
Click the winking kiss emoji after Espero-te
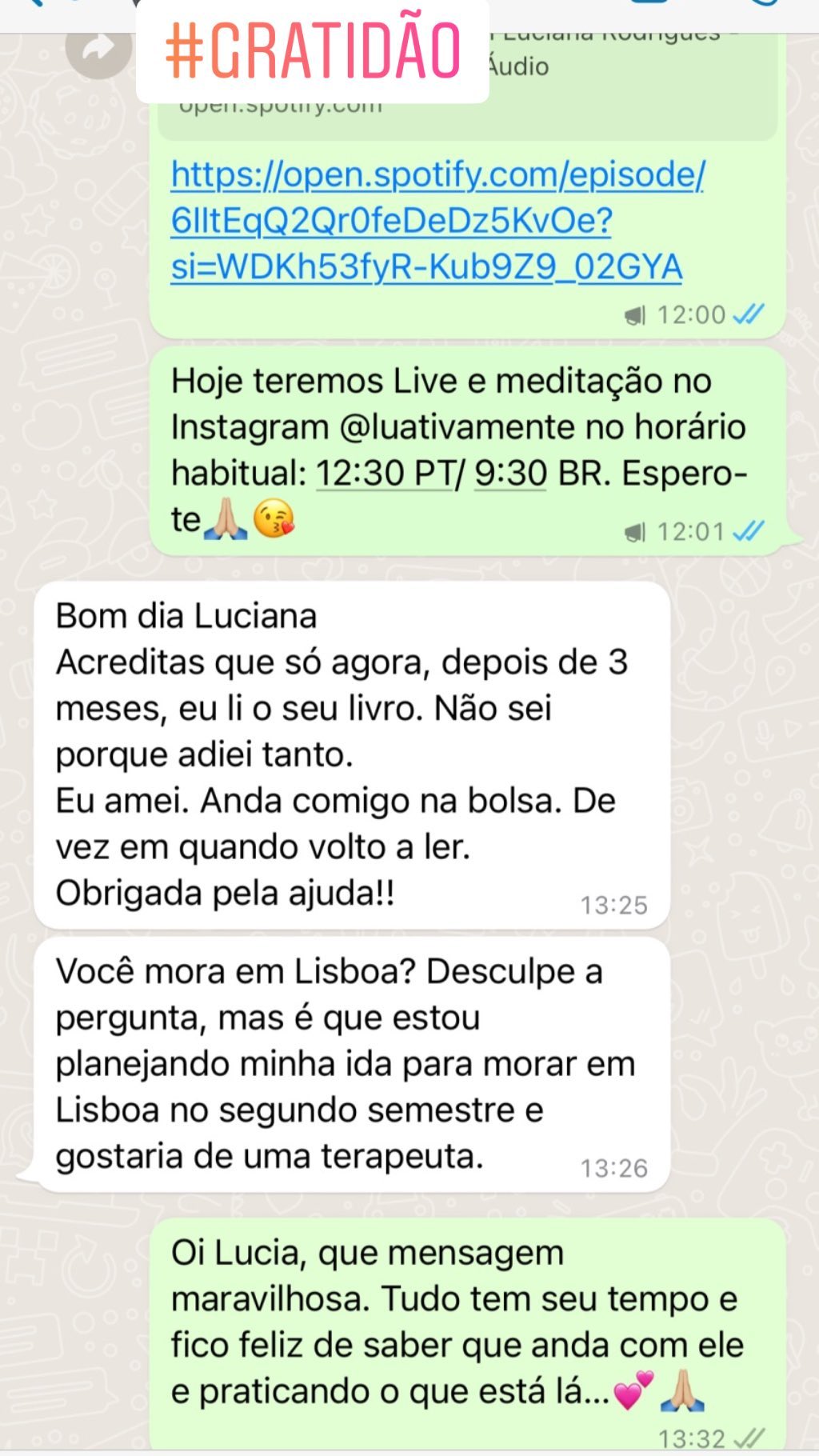[275, 518]
